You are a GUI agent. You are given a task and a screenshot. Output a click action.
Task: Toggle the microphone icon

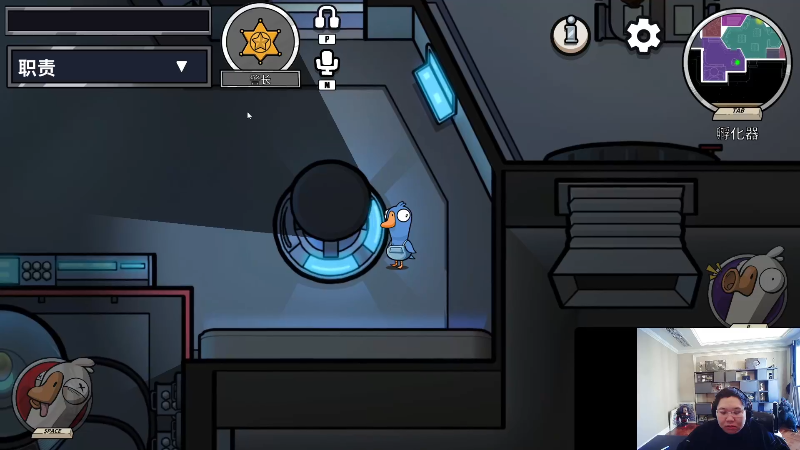pyautogui.click(x=326, y=63)
